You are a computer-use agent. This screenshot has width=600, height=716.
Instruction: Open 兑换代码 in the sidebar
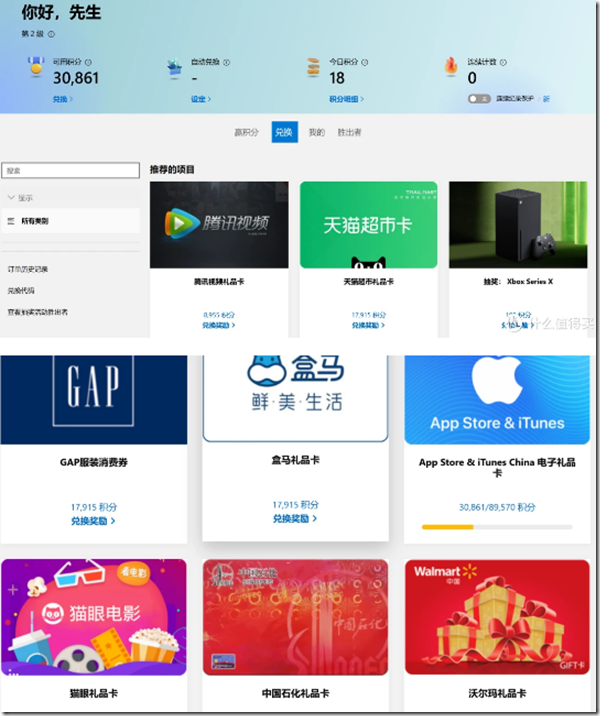(21, 290)
